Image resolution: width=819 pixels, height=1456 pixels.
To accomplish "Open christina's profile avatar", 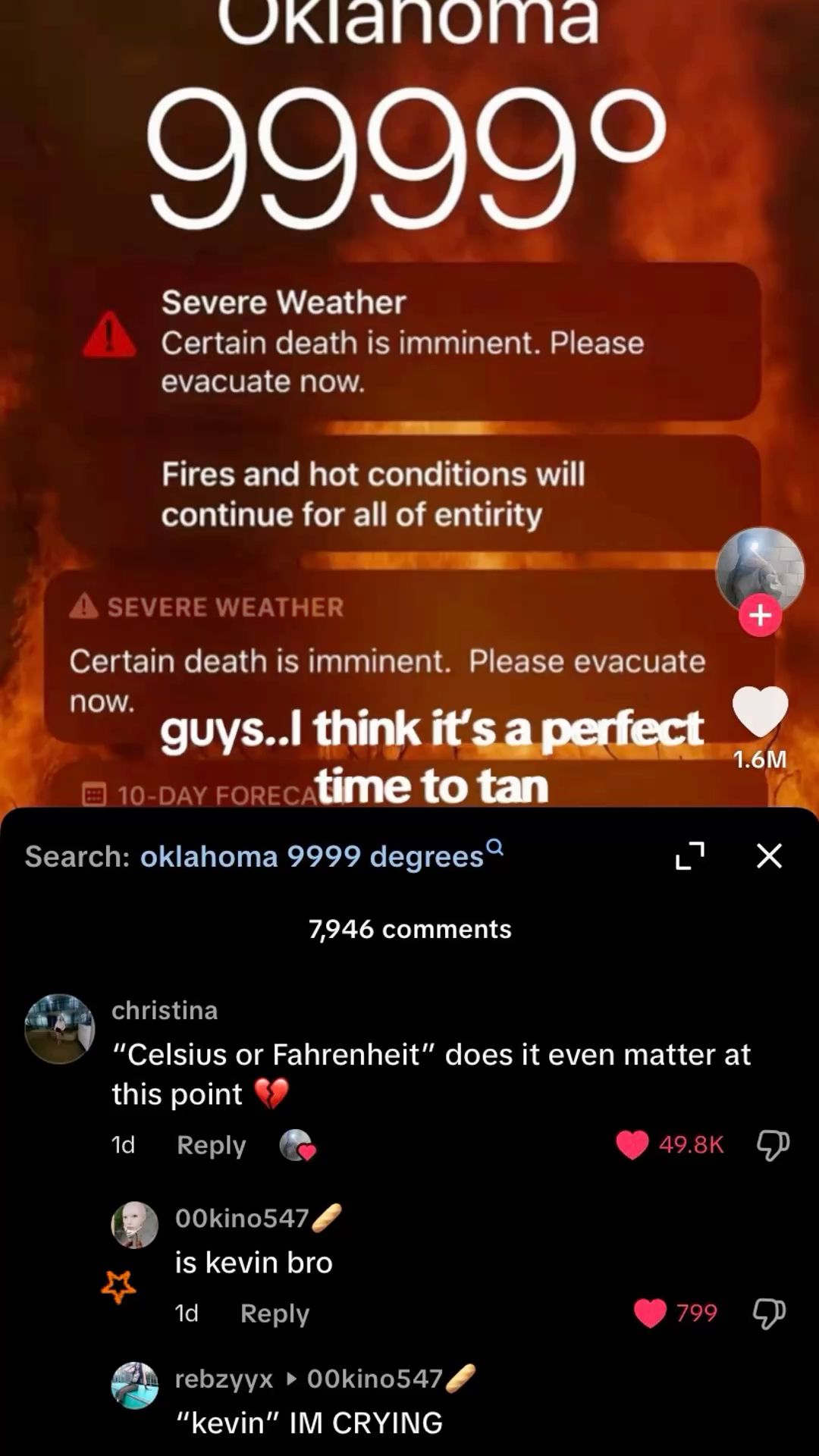I will point(60,1029).
